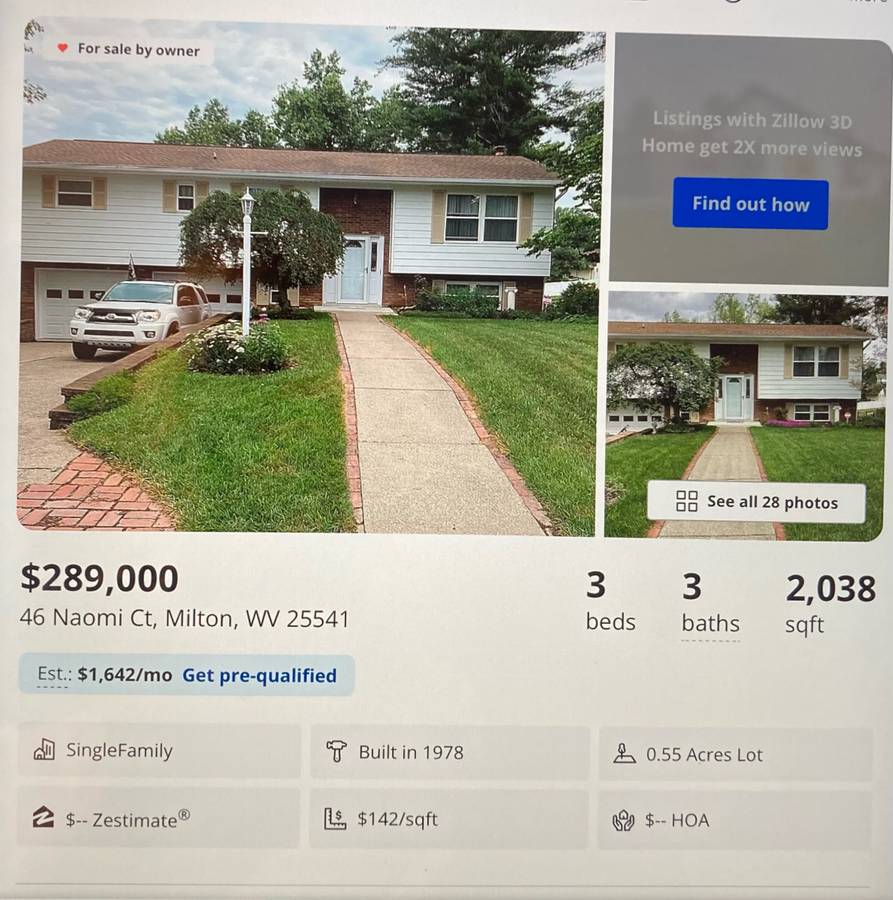Tap the underlined baths label

tap(710, 624)
